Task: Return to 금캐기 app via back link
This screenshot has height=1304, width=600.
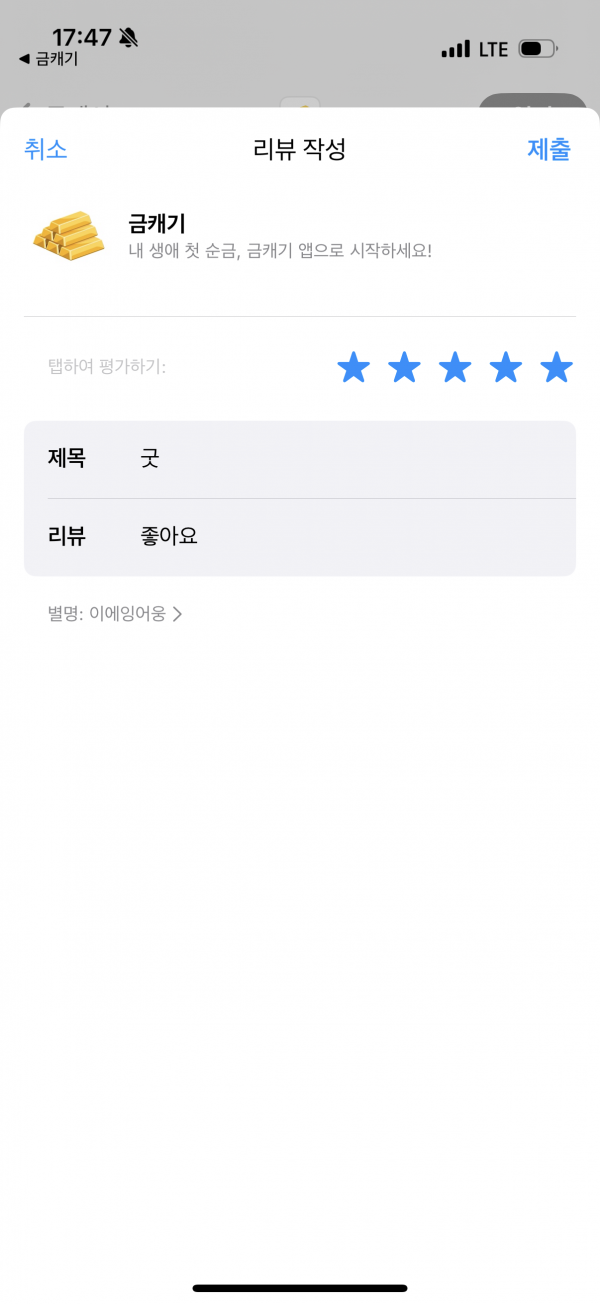Action: 48,59
